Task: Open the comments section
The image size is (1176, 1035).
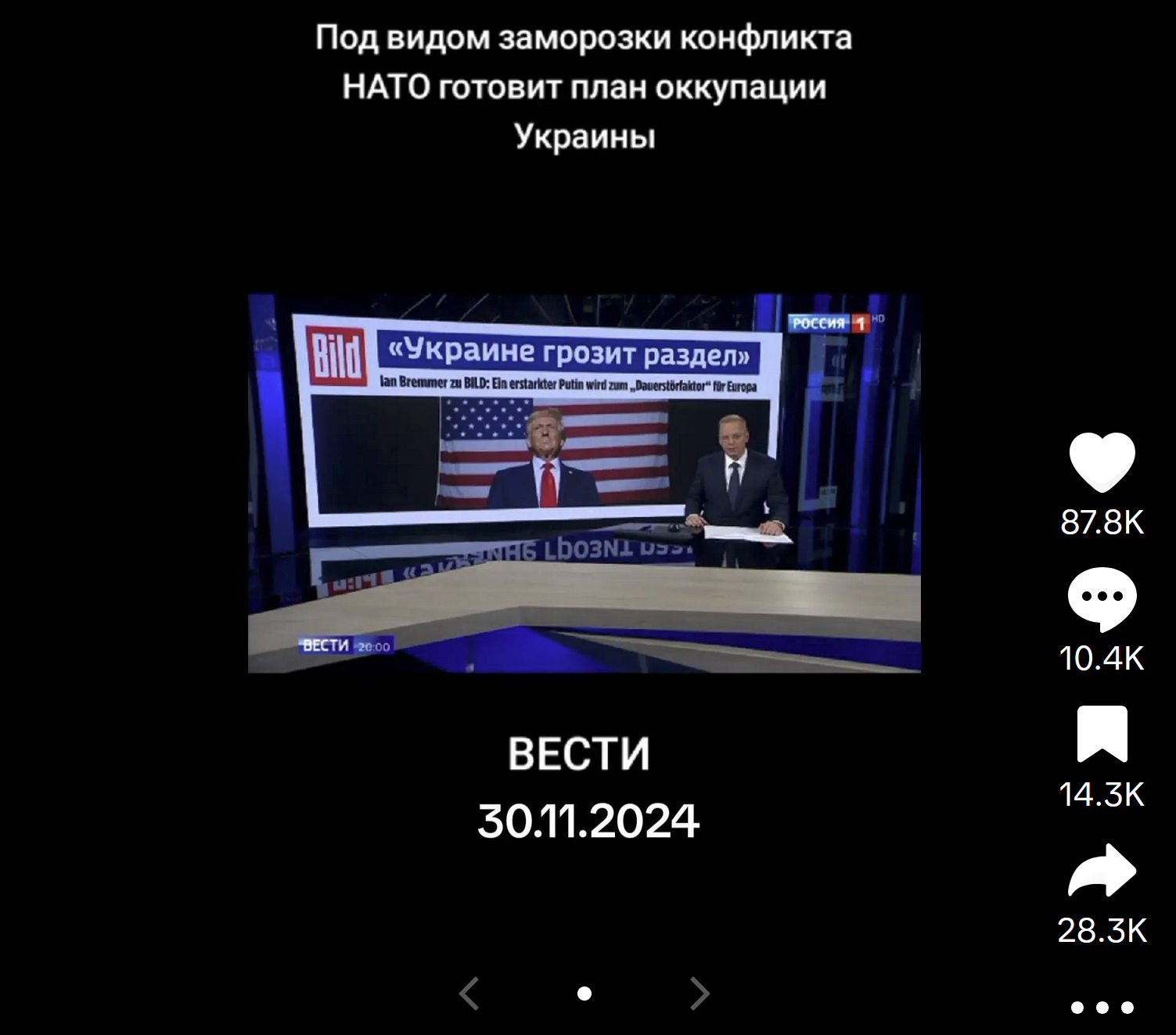Action: [x=1102, y=598]
